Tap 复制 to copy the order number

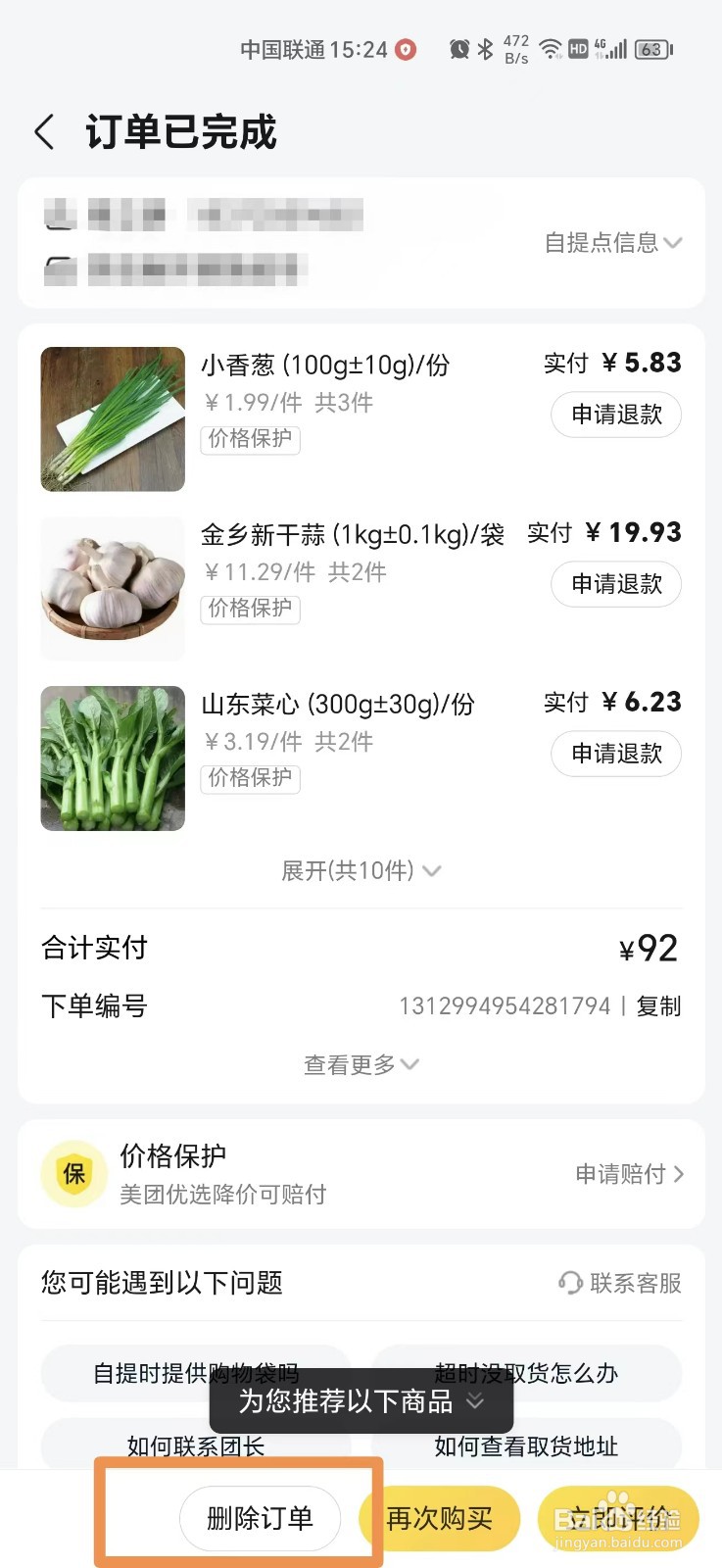[x=658, y=1005]
